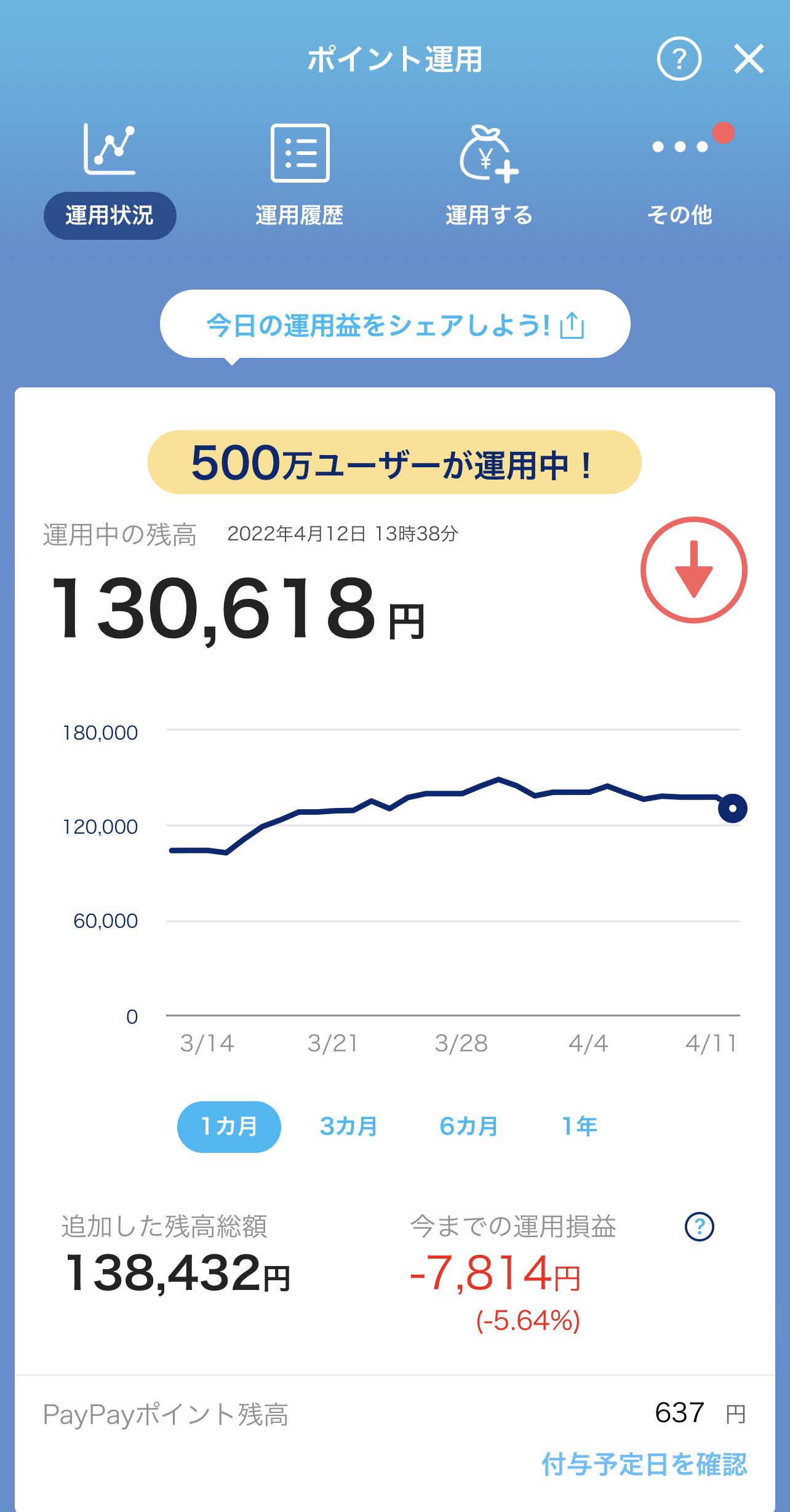The image size is (790, 1512).
Task: Open help for 今までの運用損益
Action: pos(699,1227)
